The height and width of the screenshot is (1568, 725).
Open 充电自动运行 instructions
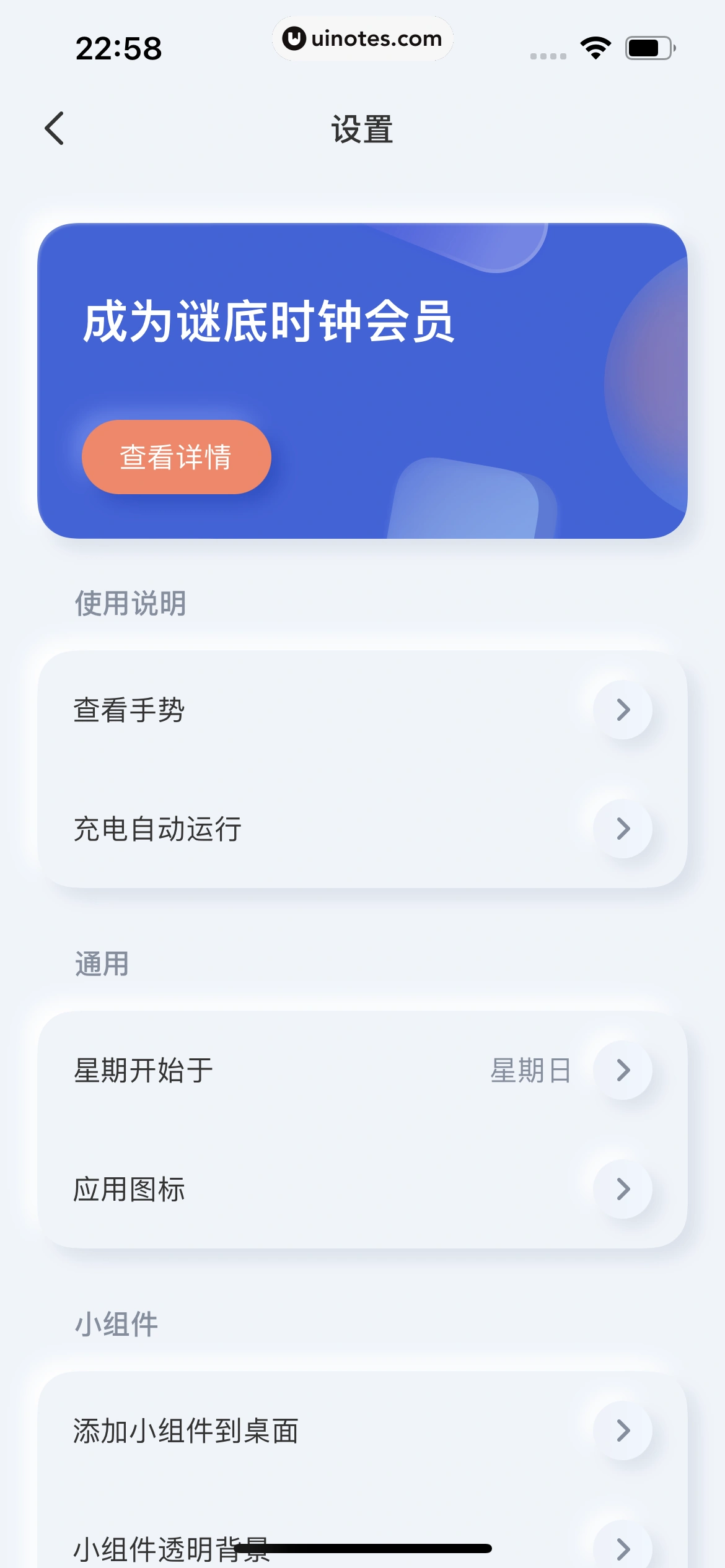pyautogui.click(x=362, y=829)
